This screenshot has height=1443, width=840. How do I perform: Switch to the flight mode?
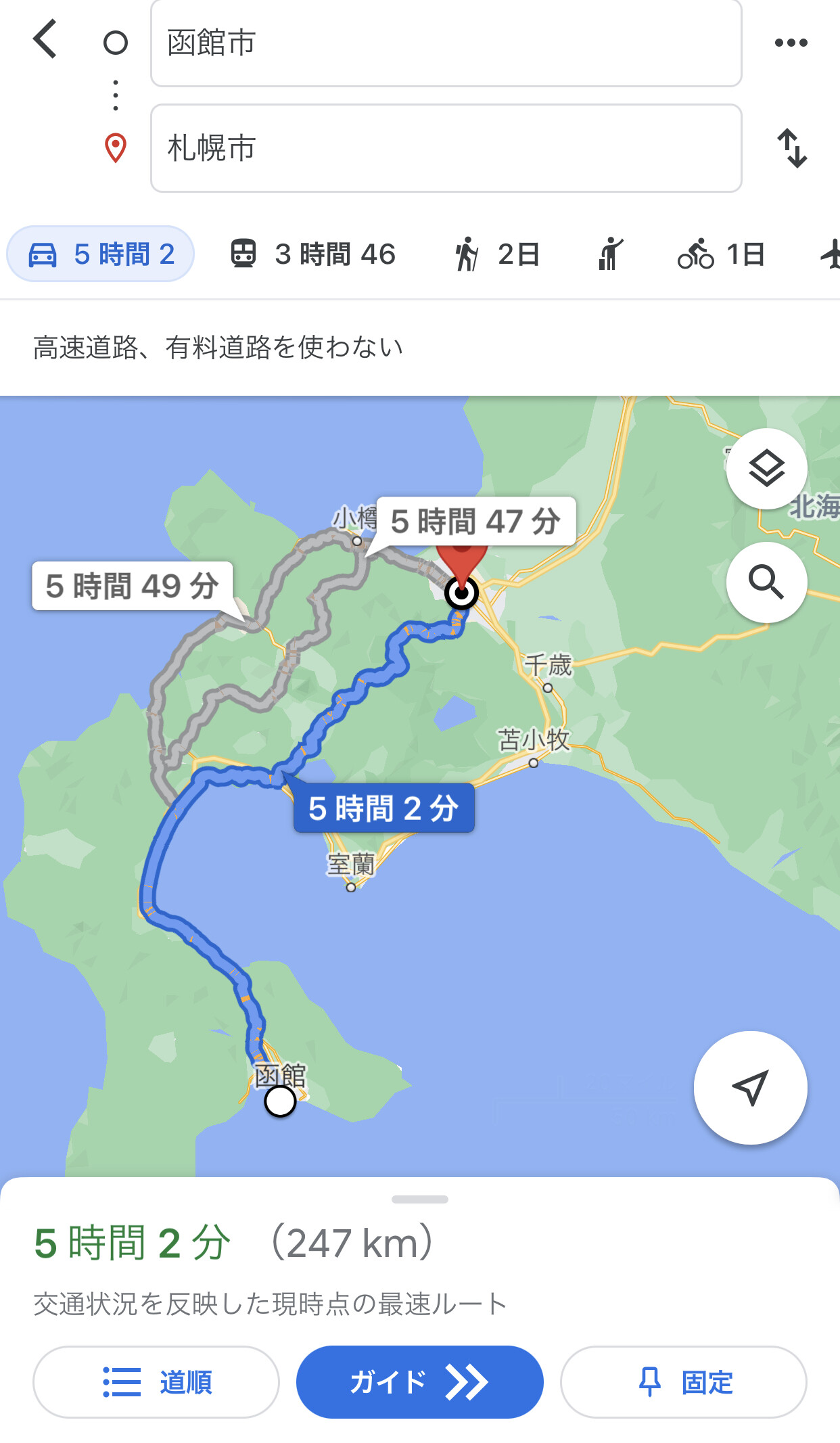[830, 254]
